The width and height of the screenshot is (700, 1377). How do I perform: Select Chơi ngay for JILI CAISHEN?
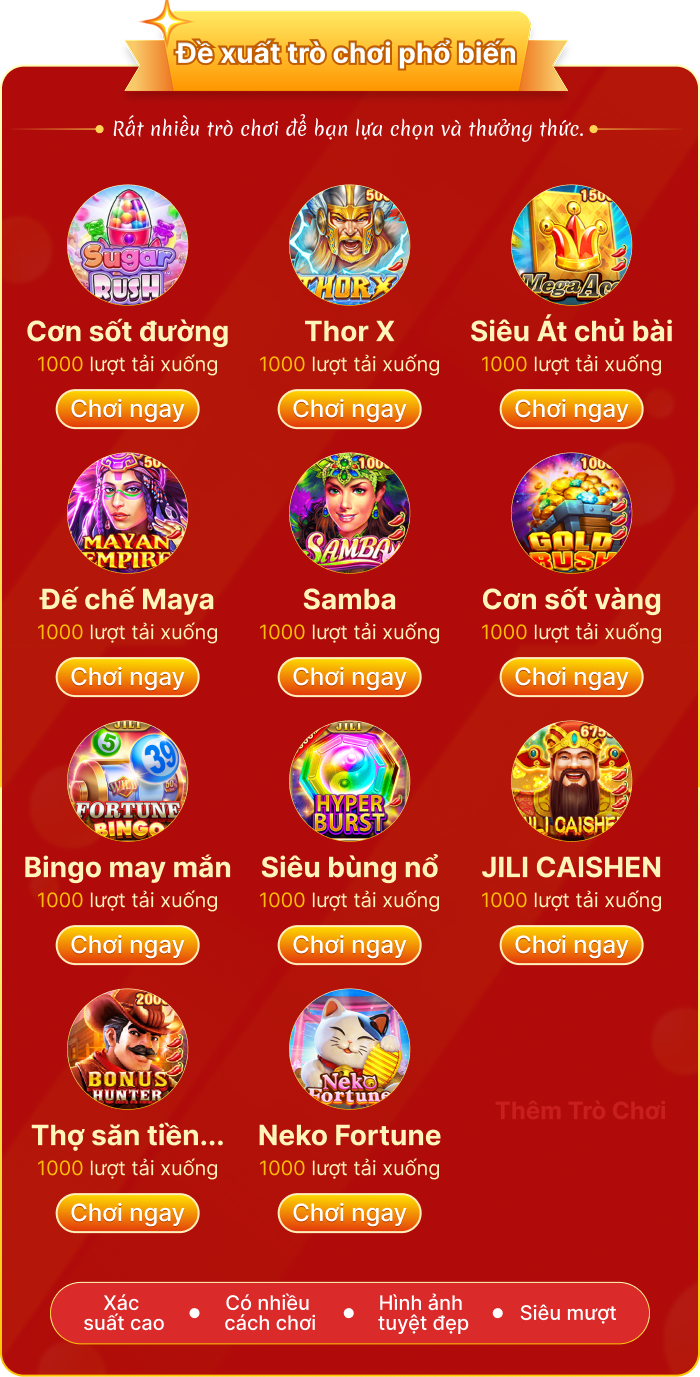571,945
